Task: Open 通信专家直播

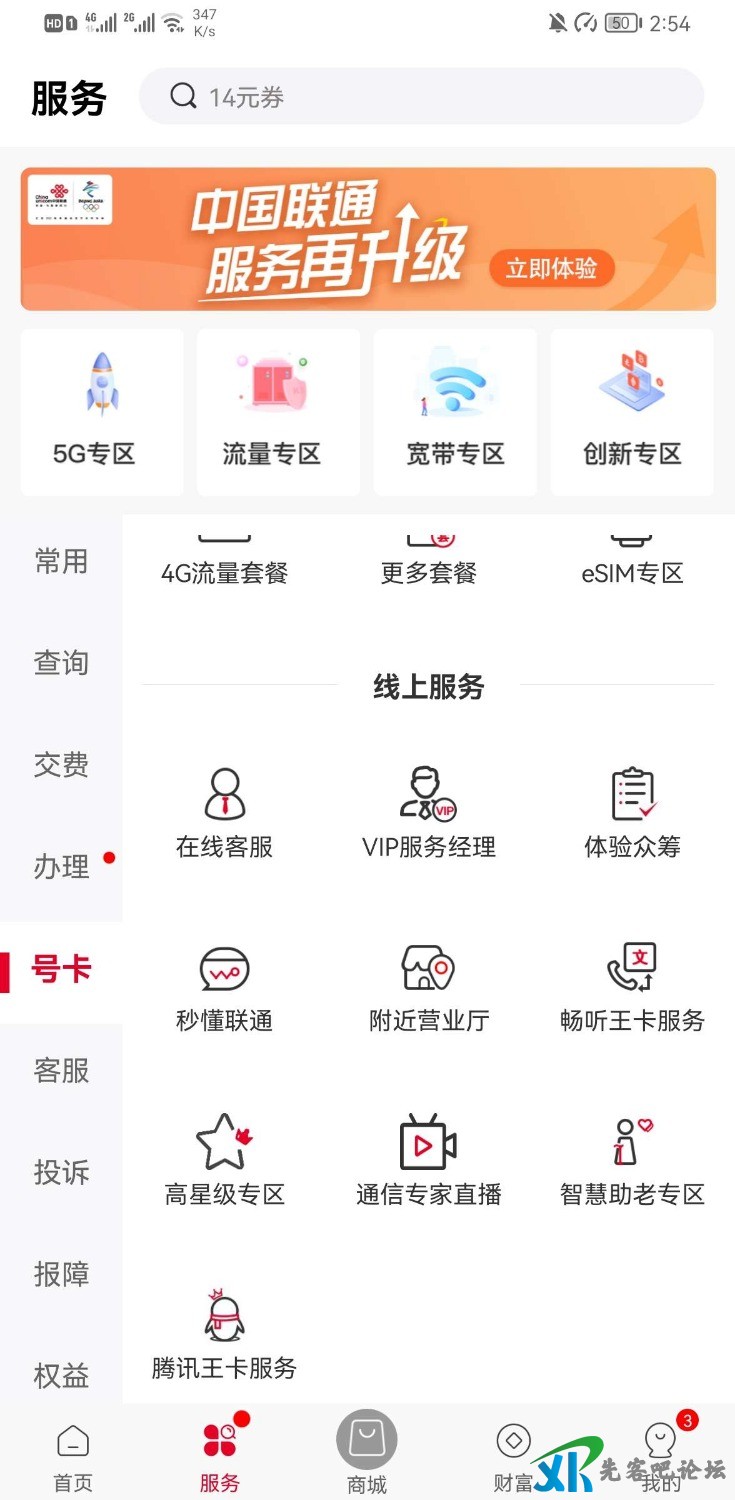Action: (428, 1161)
